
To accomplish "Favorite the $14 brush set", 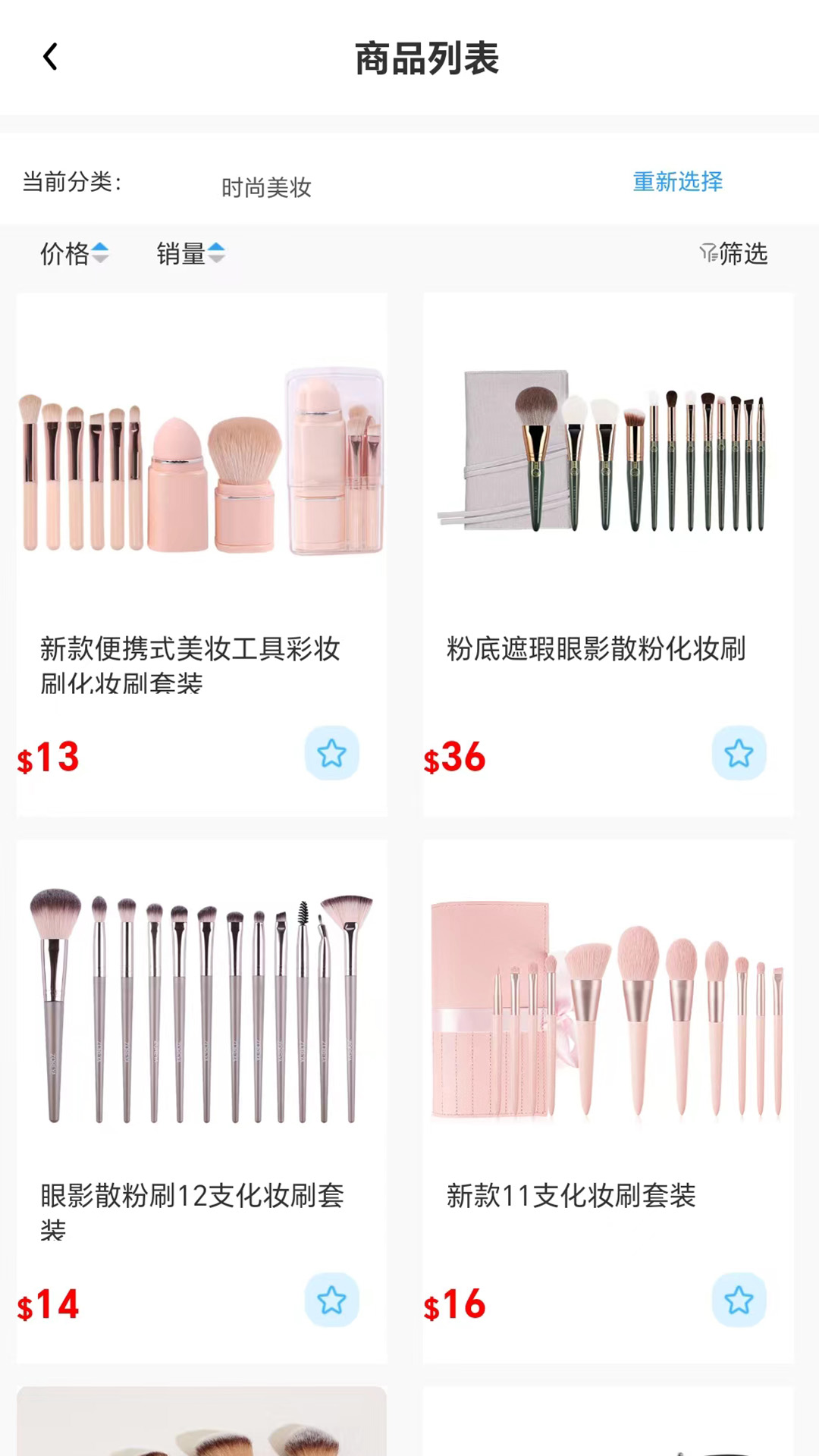I will pos(331,1300).
